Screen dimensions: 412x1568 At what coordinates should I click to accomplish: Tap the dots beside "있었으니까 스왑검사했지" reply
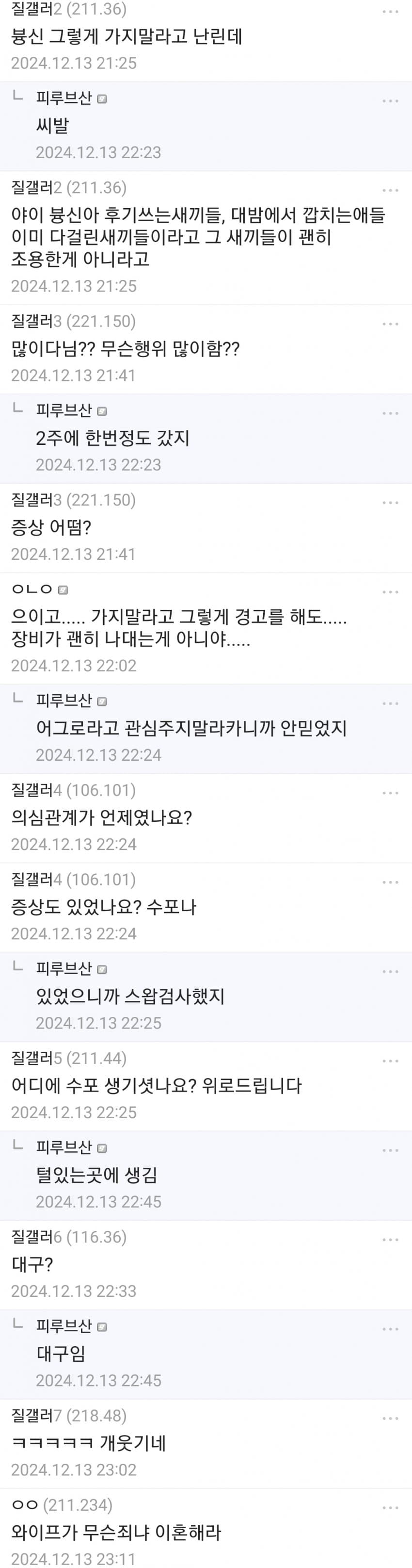[390, 971]
